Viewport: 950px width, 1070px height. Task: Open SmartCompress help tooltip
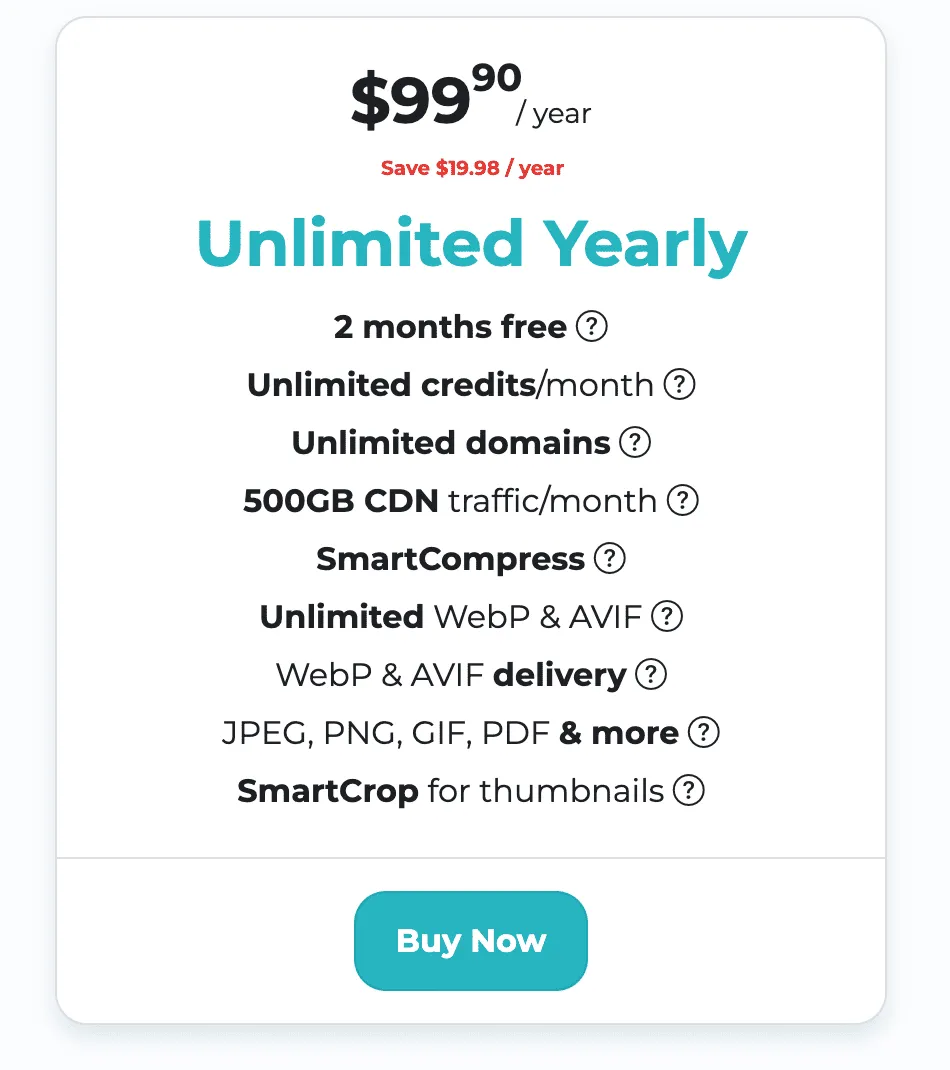pyautogui.click(x=610, y=558)
